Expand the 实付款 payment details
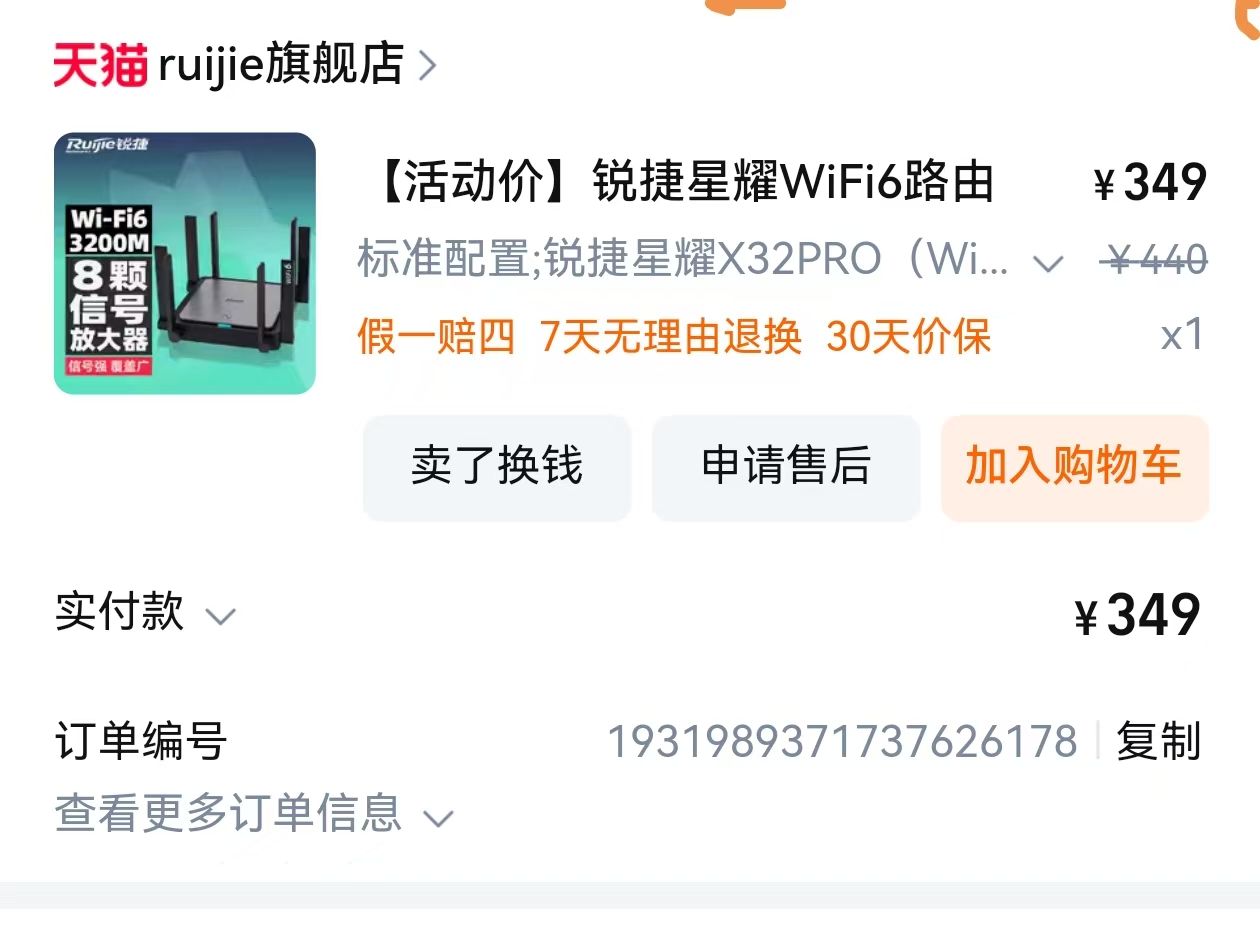This screenshot has height=926, width=1260. [220, 615]
